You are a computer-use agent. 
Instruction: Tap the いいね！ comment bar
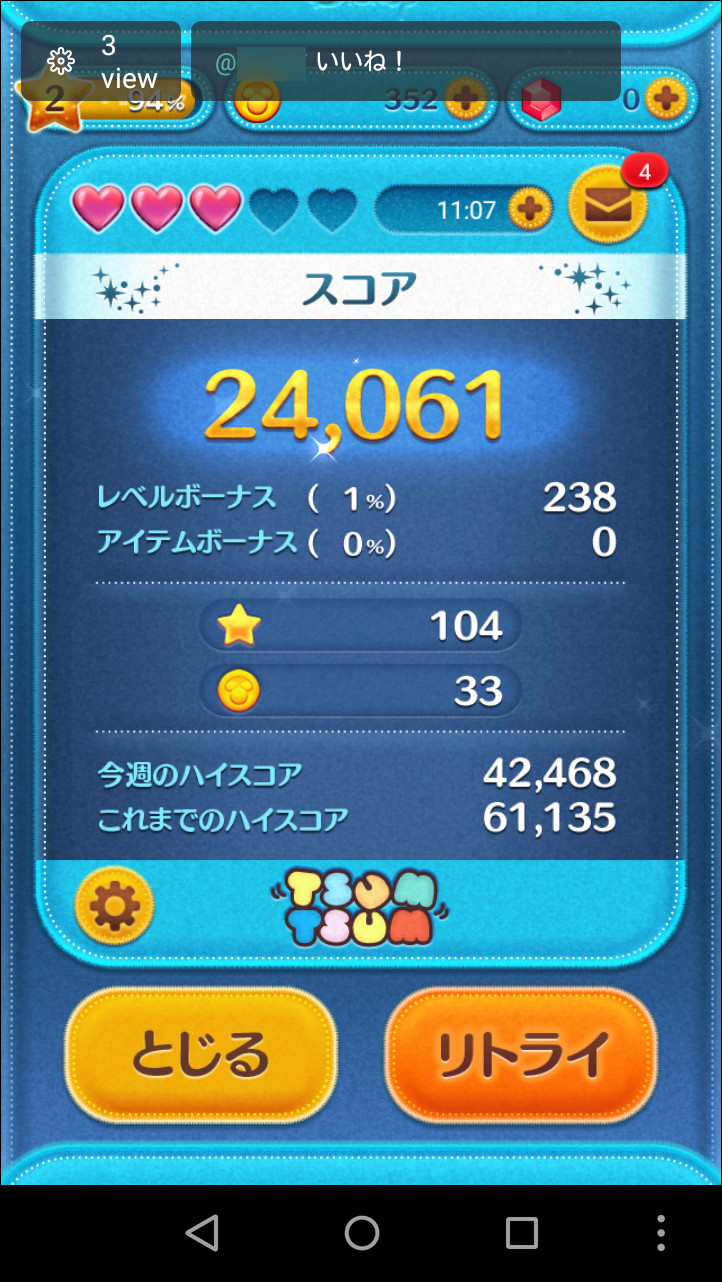(x=405, y=62)
